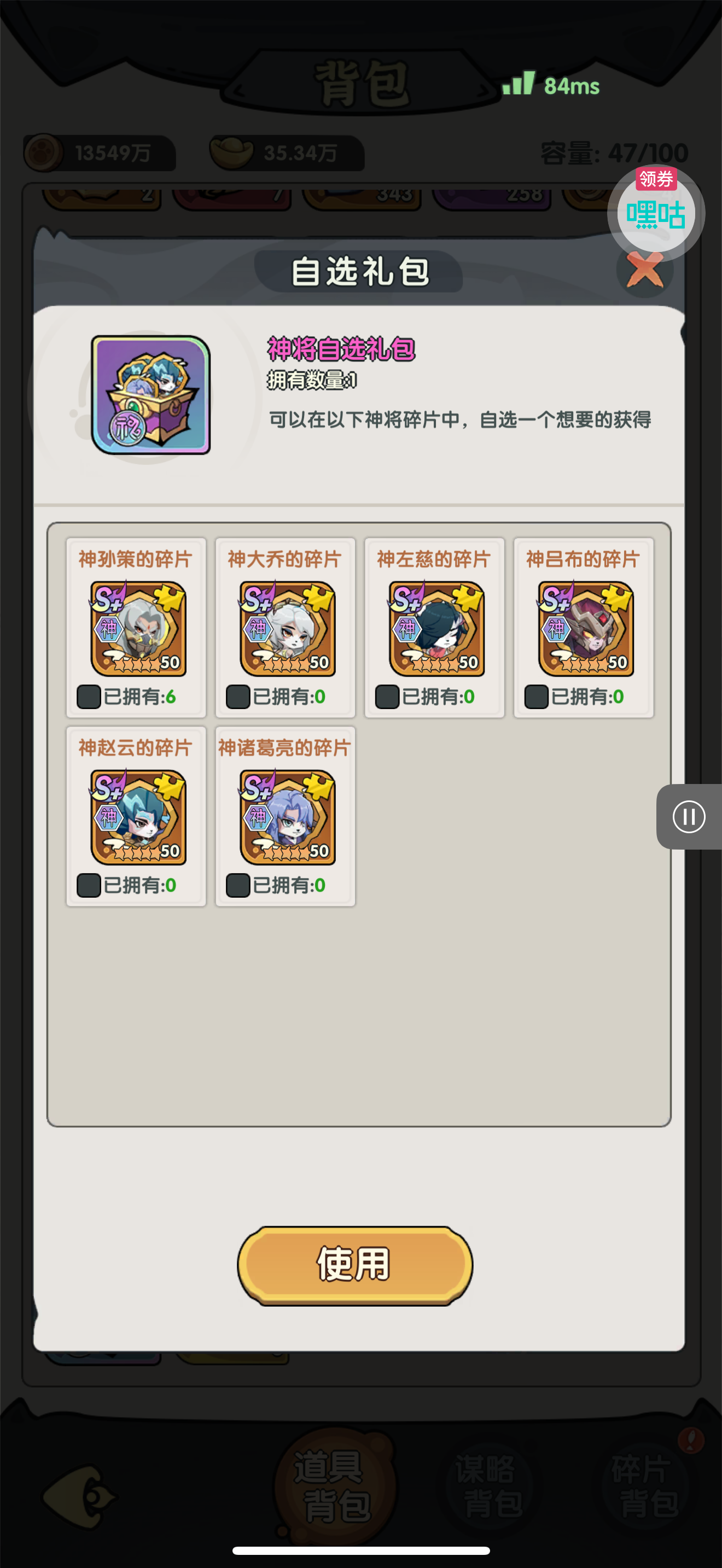Pick the 神吕布的碎片 card
This screenshot has height=1568, width=722.
click(x=584, y=628)
